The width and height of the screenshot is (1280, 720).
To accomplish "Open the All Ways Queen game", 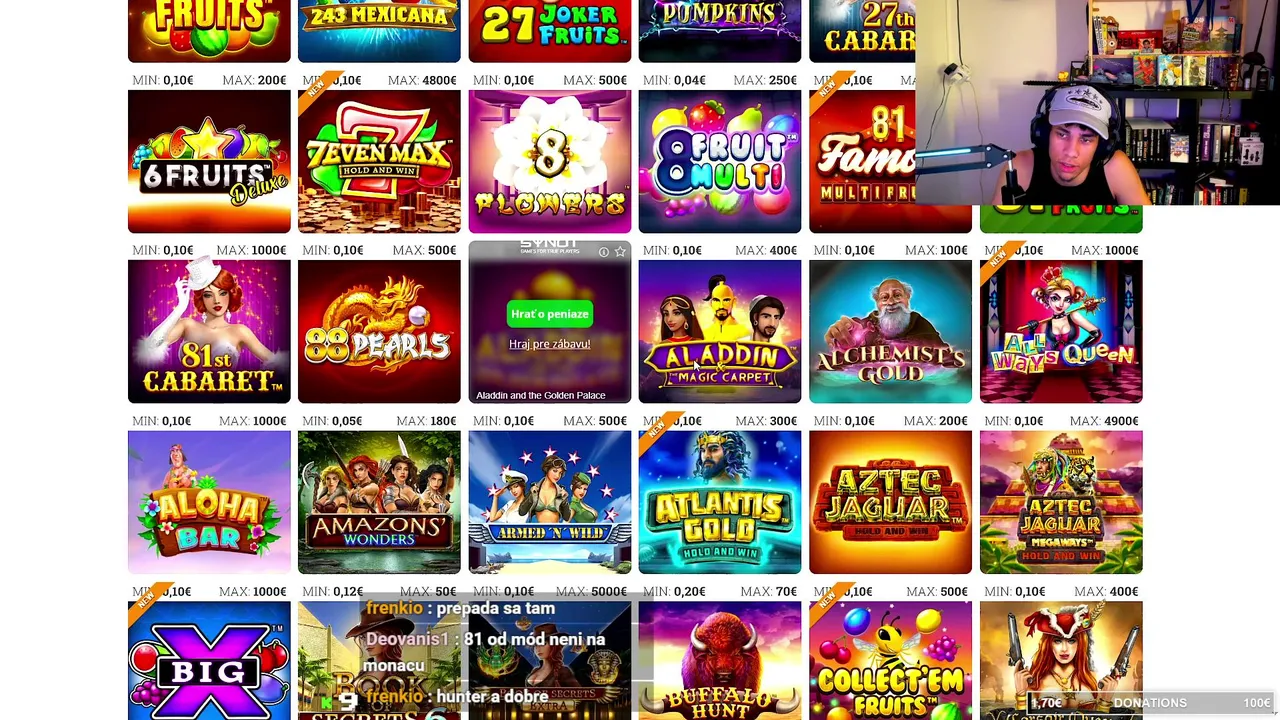I will click(1061, 332).
